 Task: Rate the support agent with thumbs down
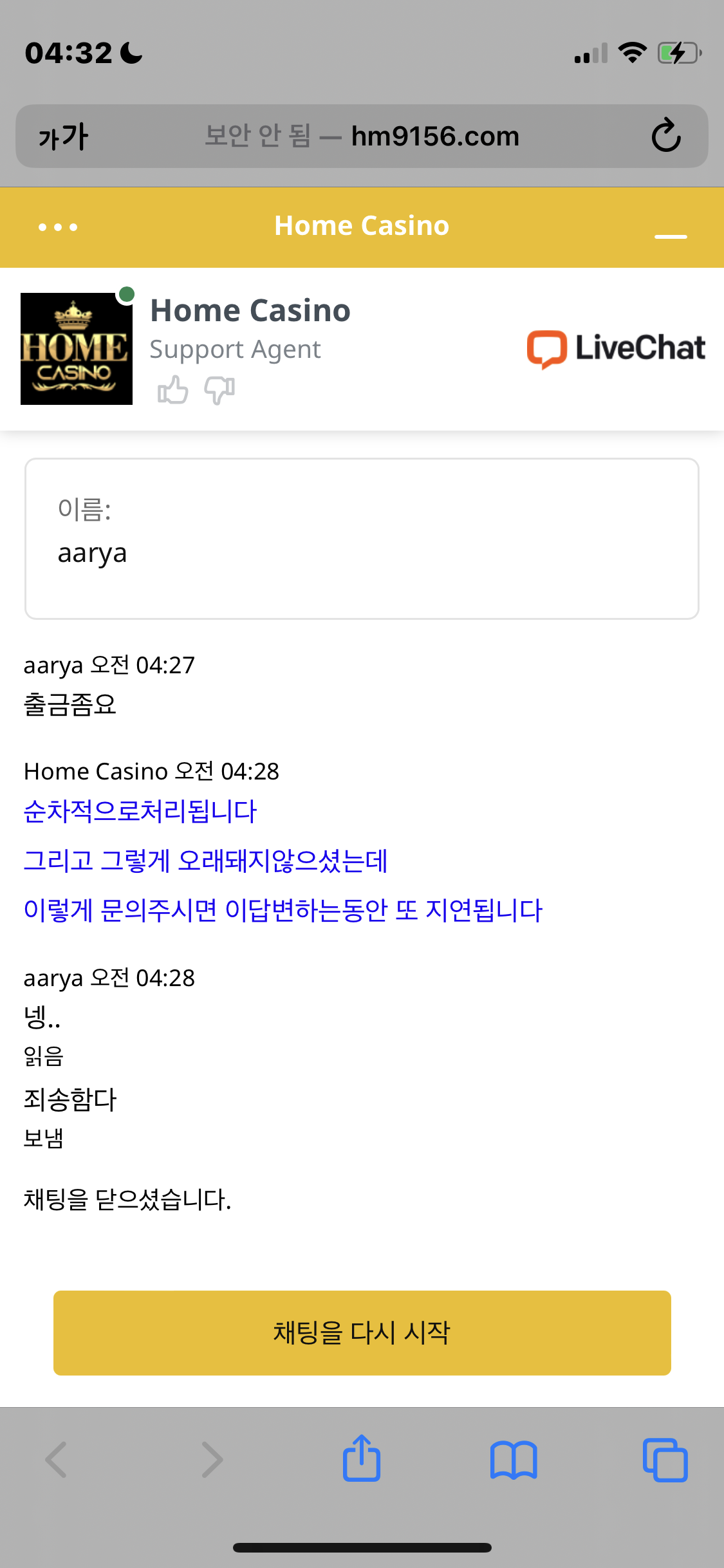point(219,390)
